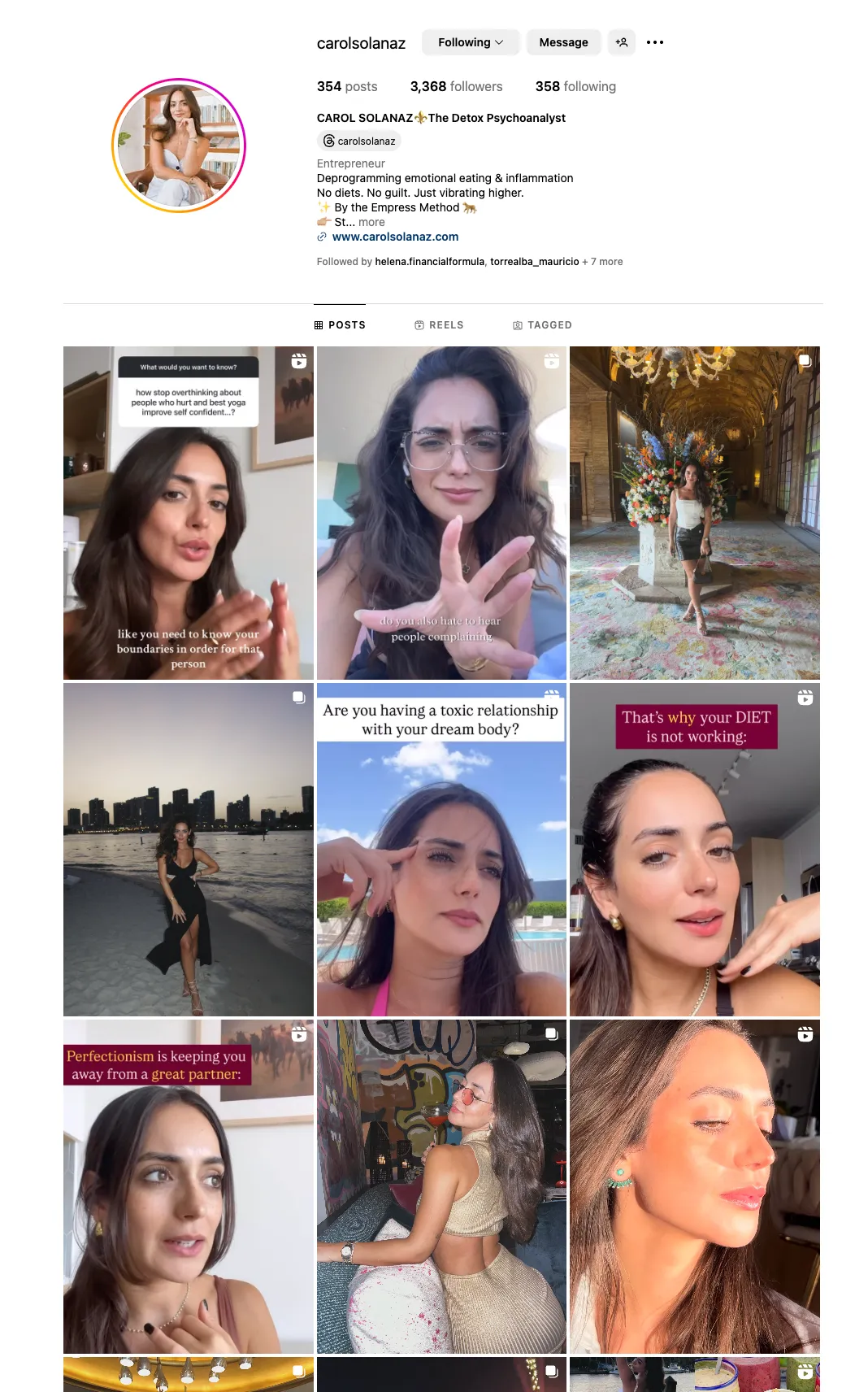868x1392 pixels.
Task: Open the reel about boundaries and overthinking
Action: tap(189, 513)
